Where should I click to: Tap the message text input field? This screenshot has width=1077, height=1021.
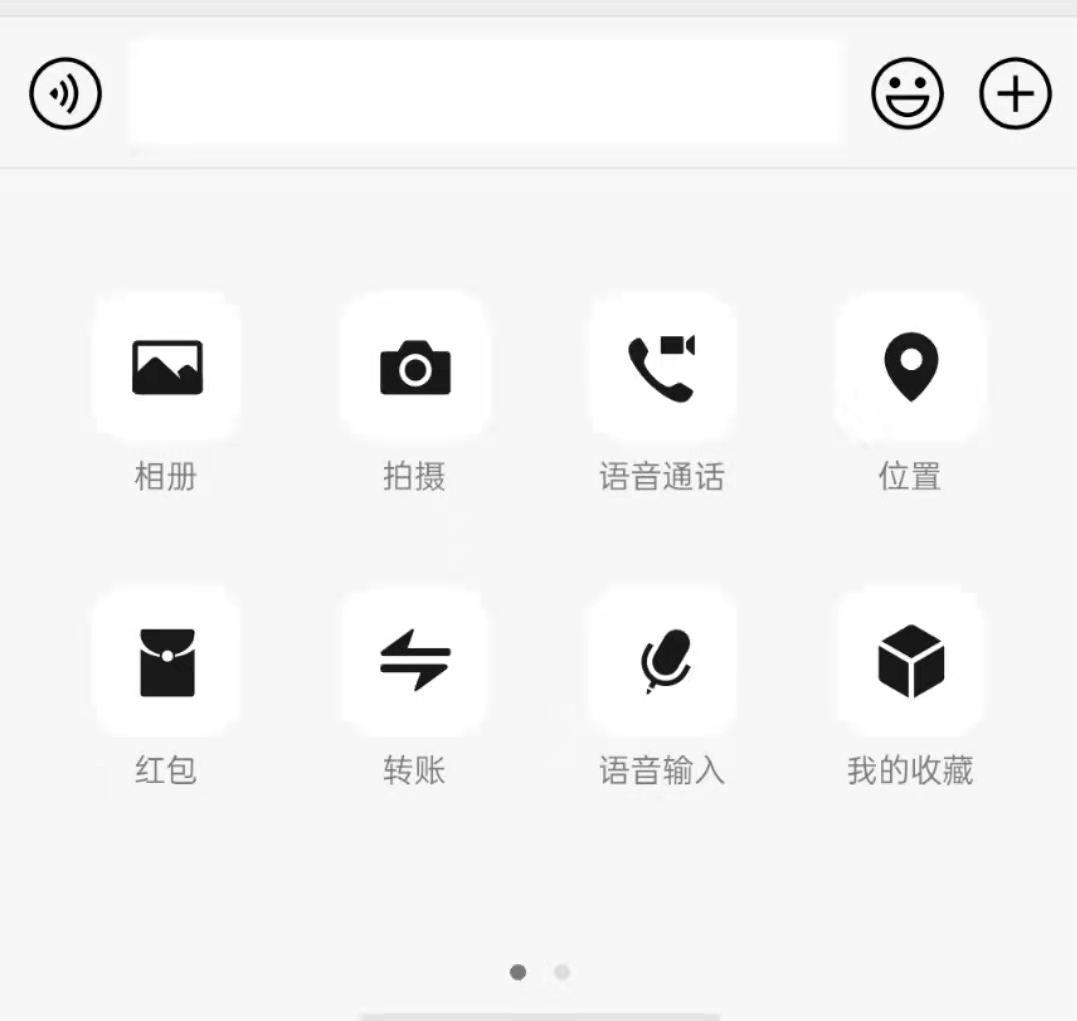coord(484,93)
